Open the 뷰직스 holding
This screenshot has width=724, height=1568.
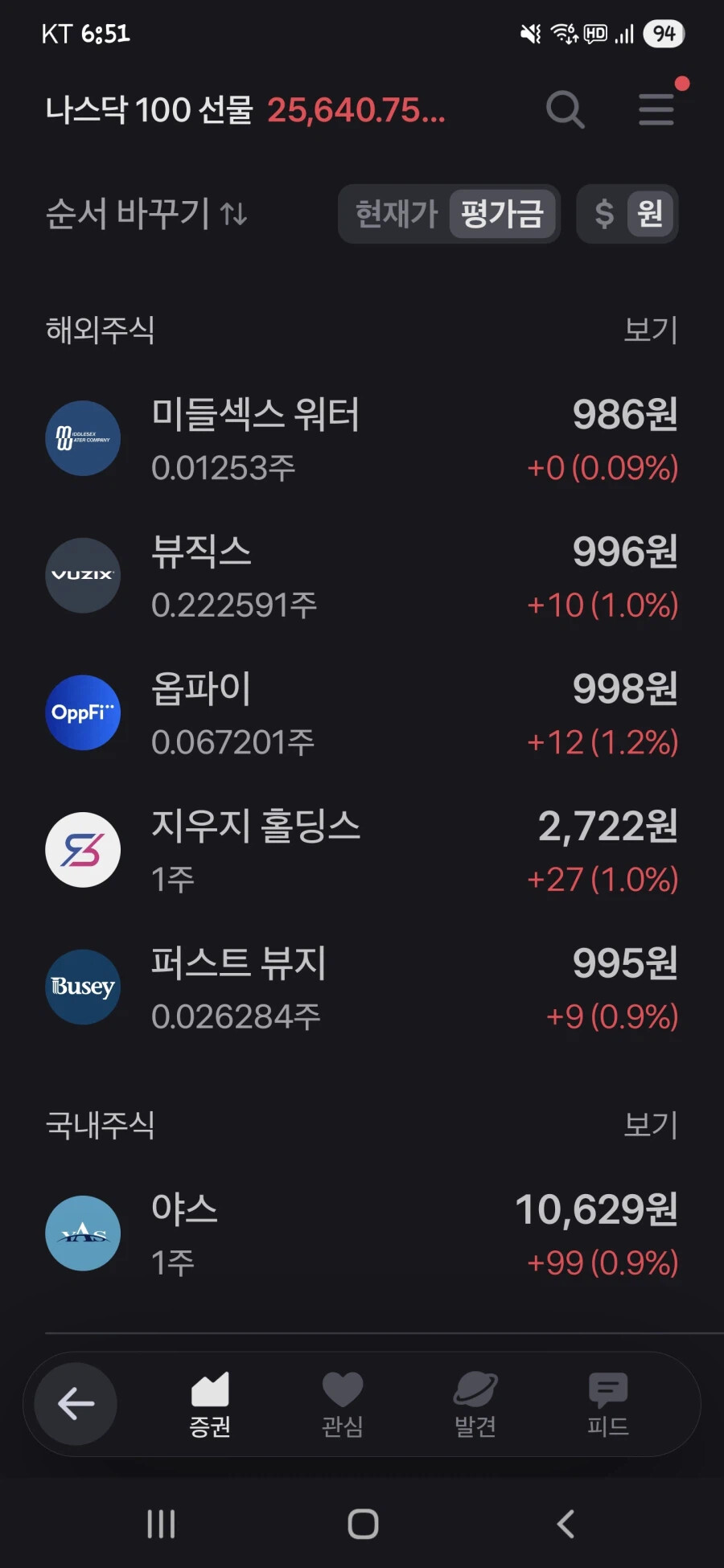[362, 577]
